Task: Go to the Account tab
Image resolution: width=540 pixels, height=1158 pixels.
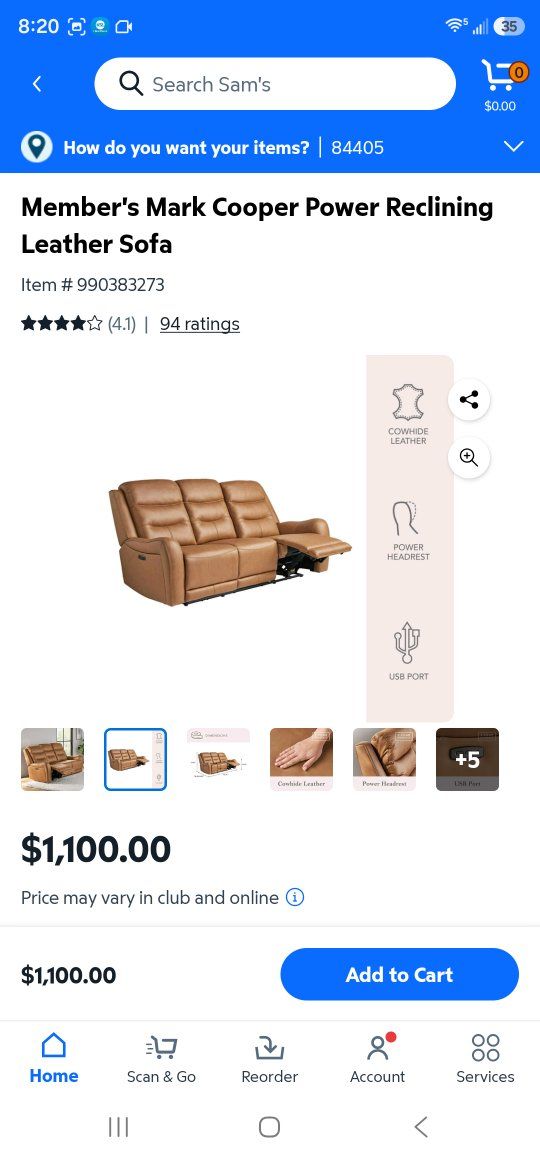Action: coord(377,1058)
